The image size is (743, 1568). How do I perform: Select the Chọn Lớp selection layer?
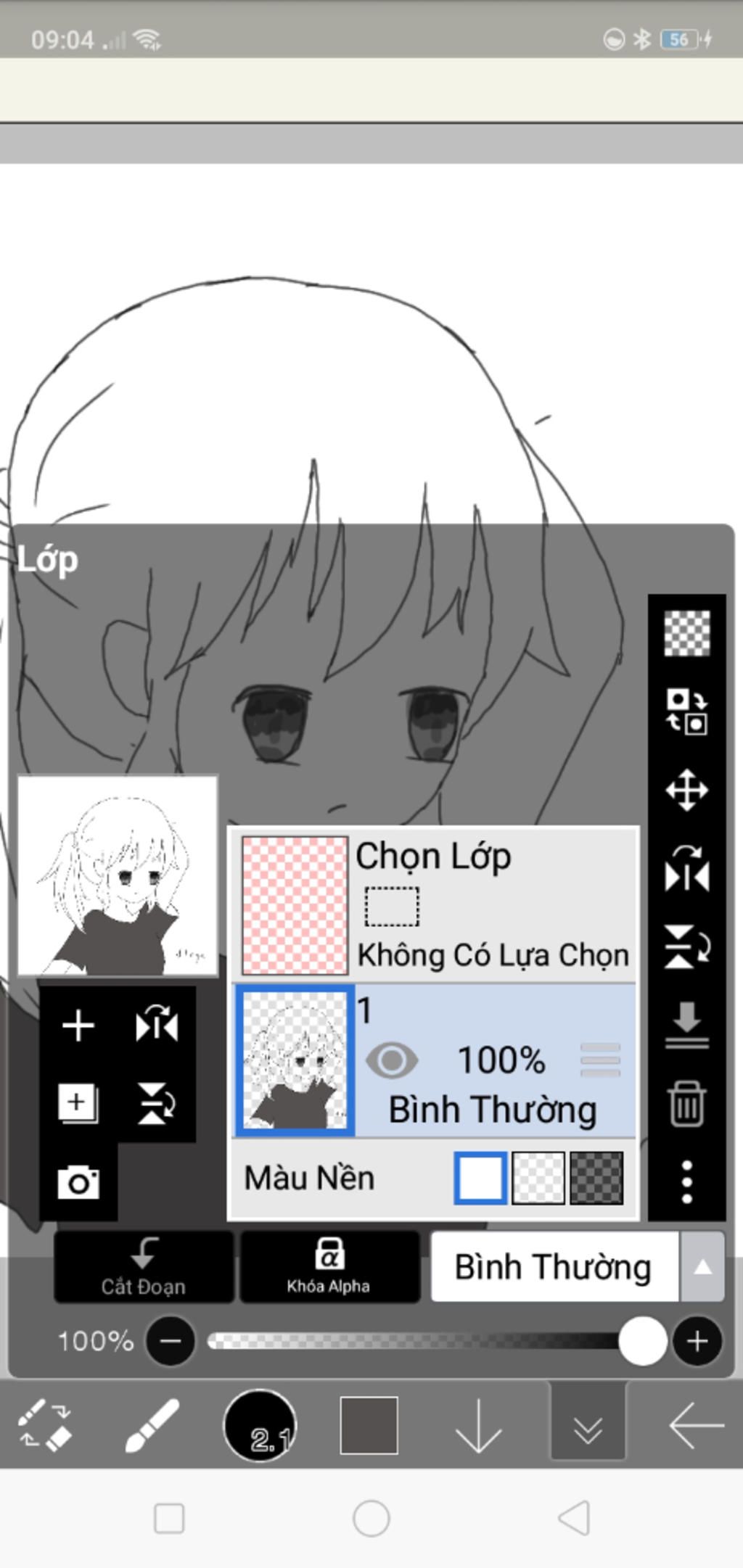coord(434,904)
